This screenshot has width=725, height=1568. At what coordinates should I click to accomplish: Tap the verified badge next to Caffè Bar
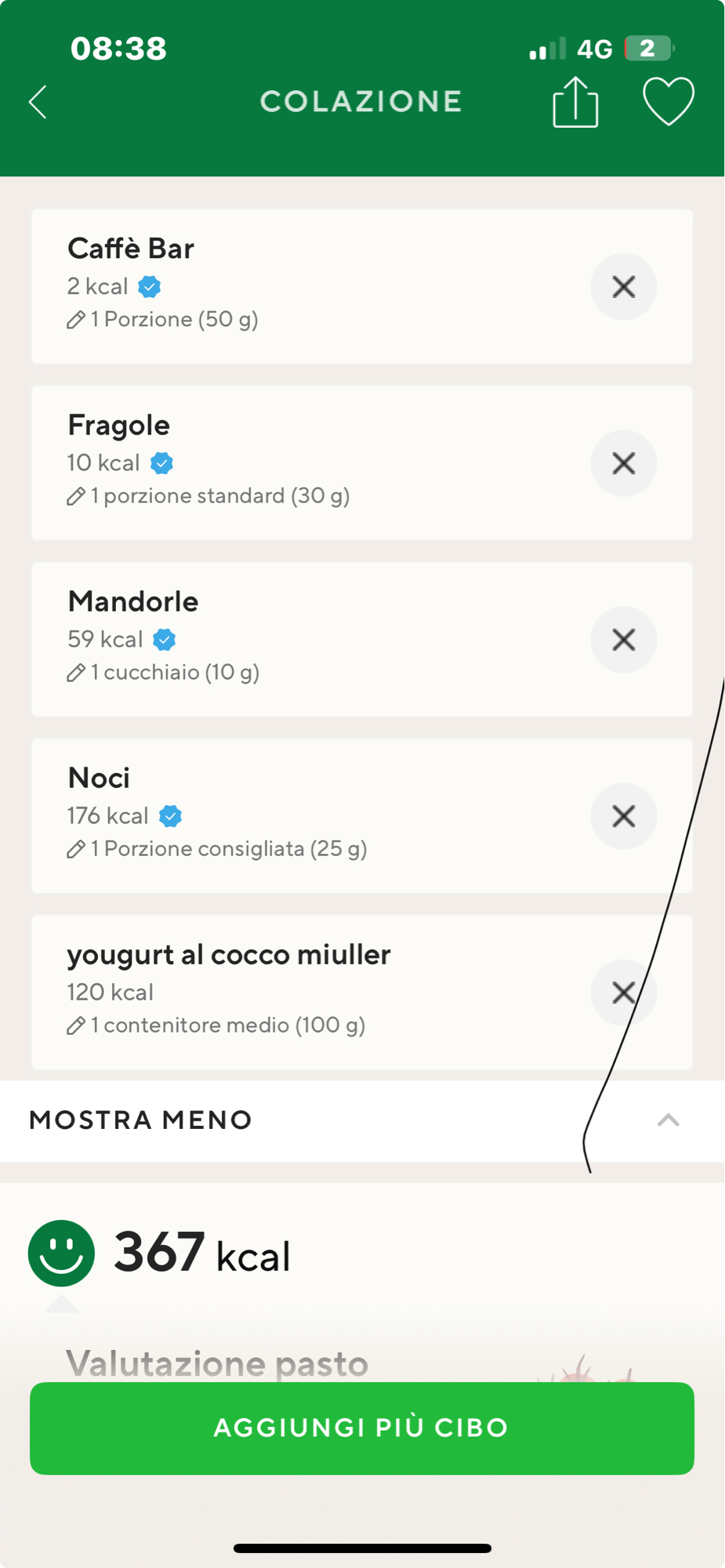point(149,286)
